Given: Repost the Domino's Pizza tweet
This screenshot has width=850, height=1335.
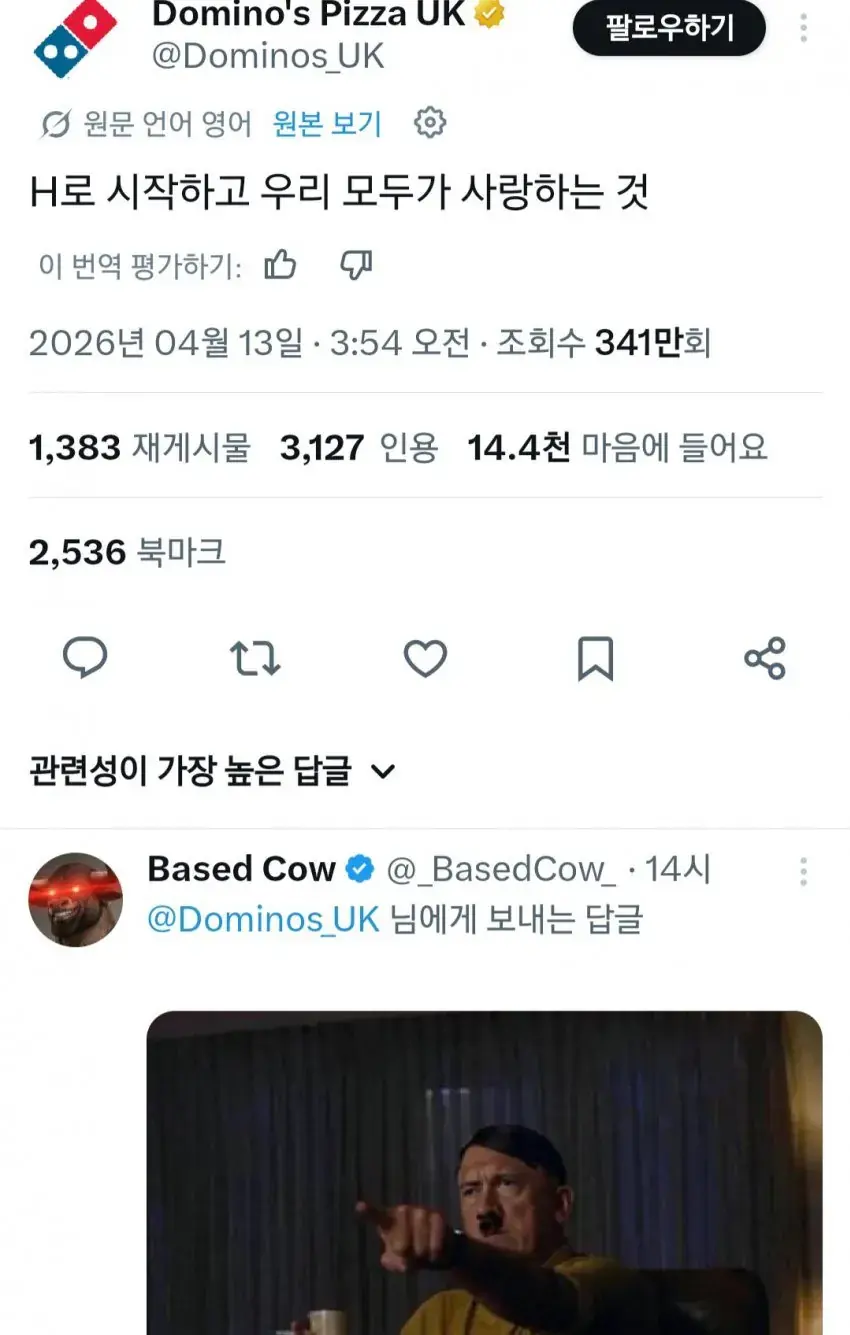Looking at the screenshot, I should point(256,658).
